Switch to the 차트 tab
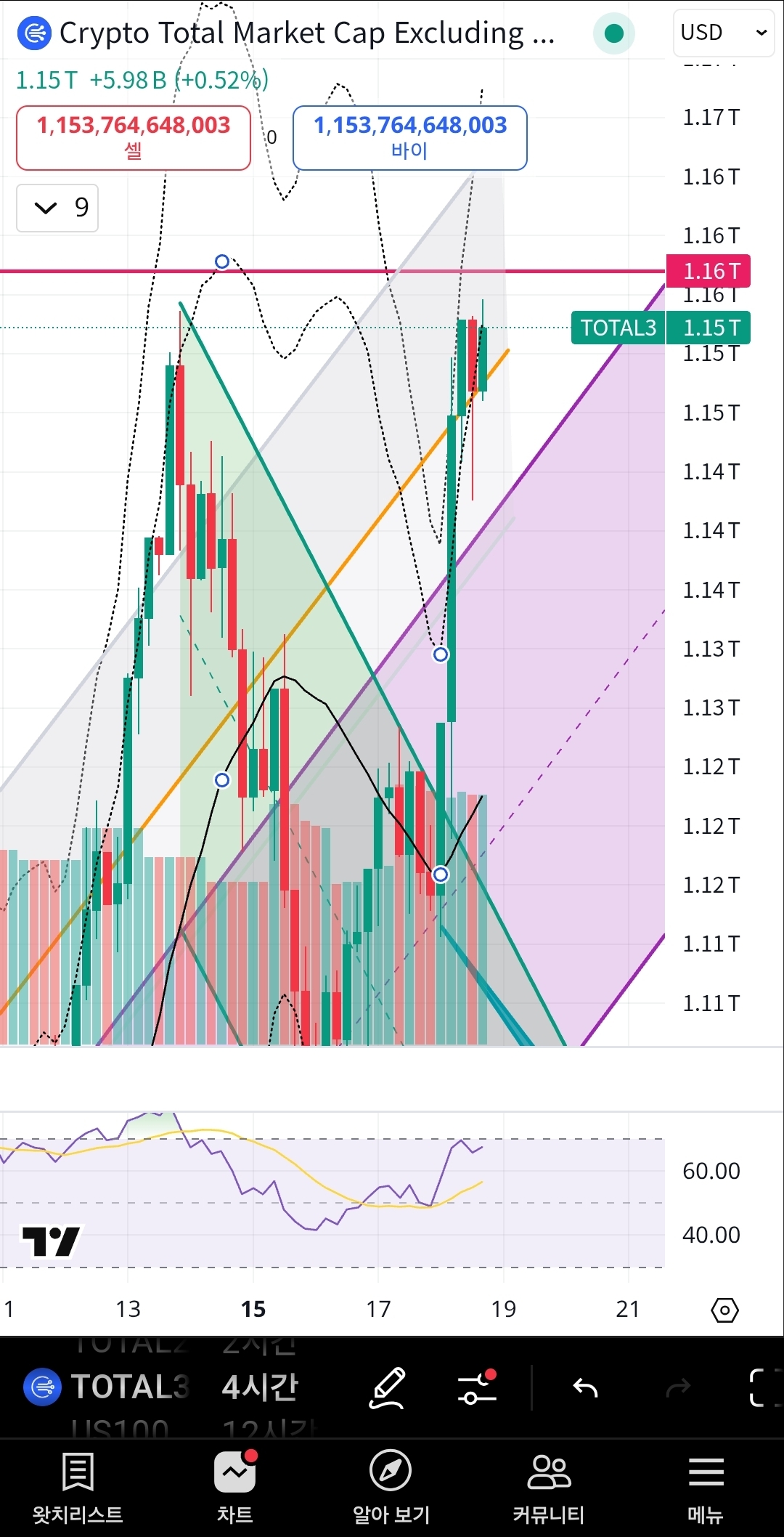784x1537 pixels. pos(234,1488)
